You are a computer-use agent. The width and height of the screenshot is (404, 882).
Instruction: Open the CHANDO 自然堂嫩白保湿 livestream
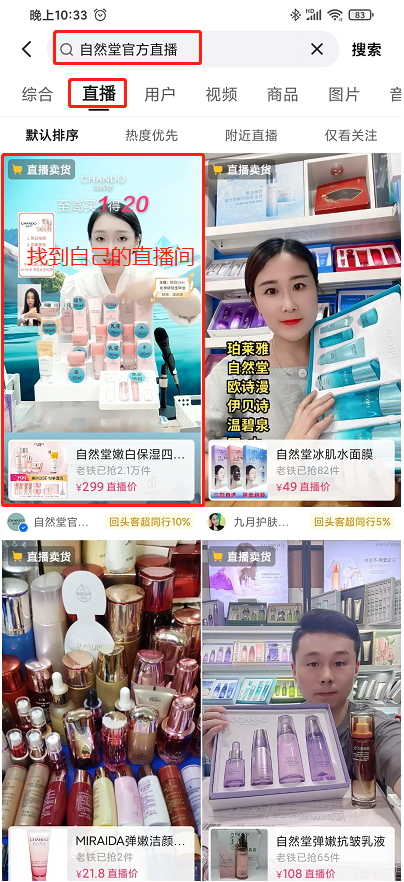click(102, 330)
